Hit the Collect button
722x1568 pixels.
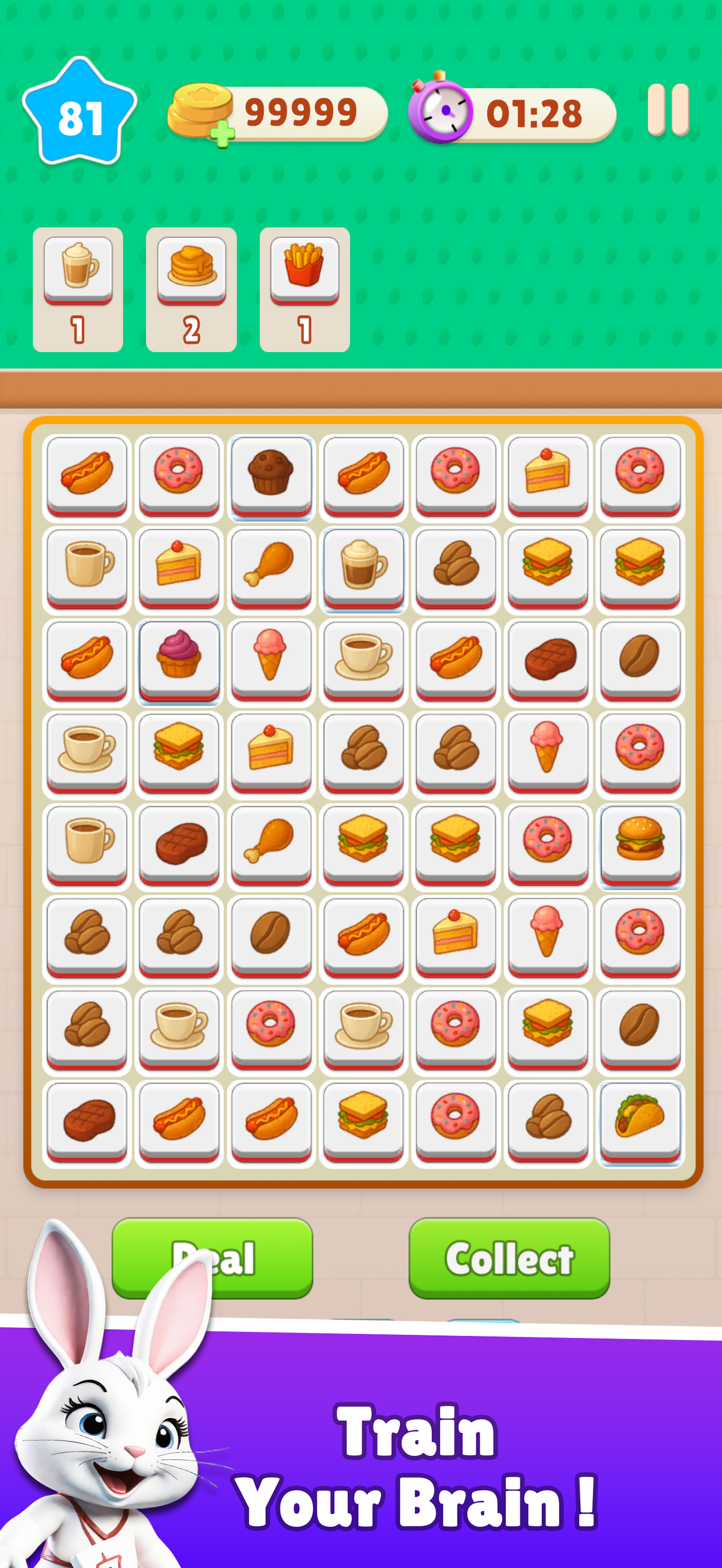point(509,1257)
